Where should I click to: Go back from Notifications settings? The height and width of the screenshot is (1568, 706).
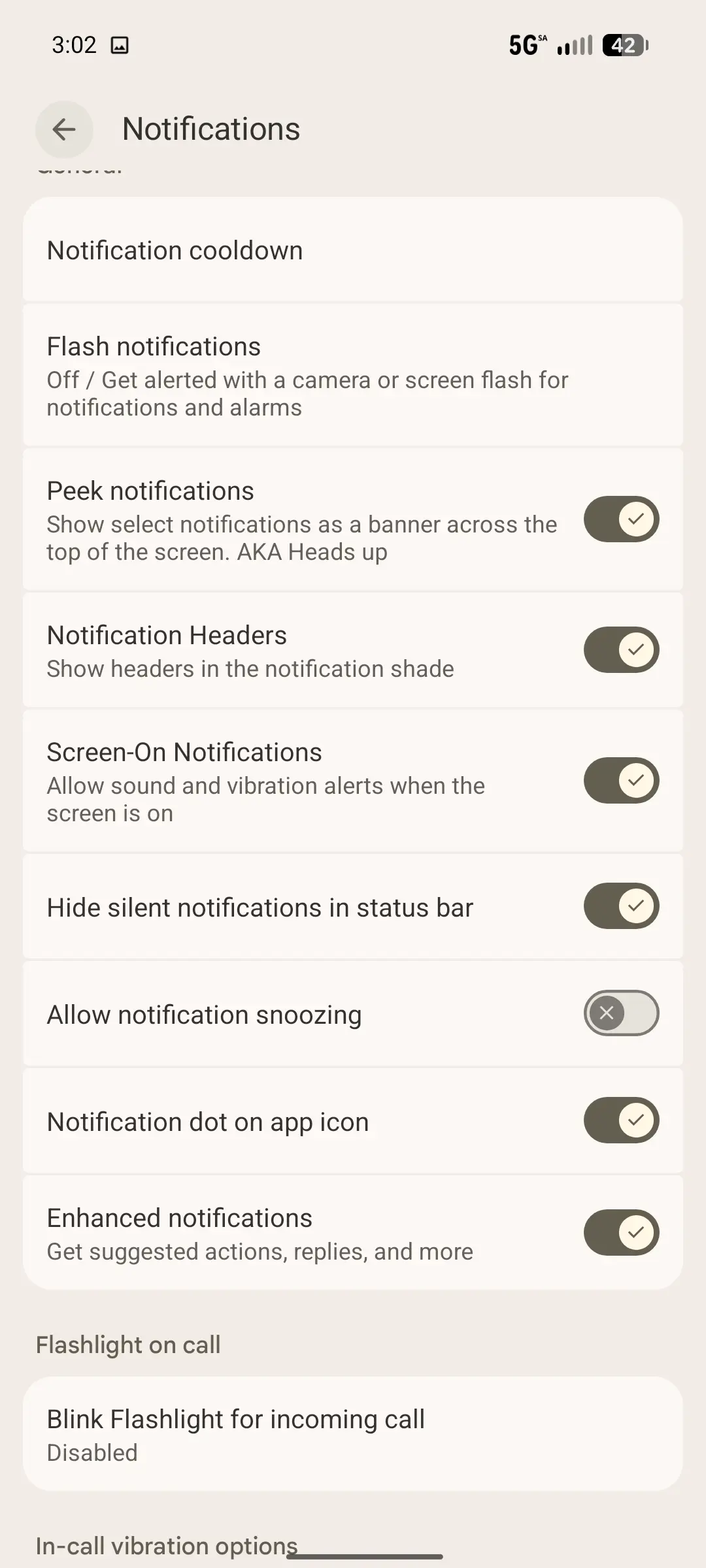pyautogui.click(x=64, y=129)
